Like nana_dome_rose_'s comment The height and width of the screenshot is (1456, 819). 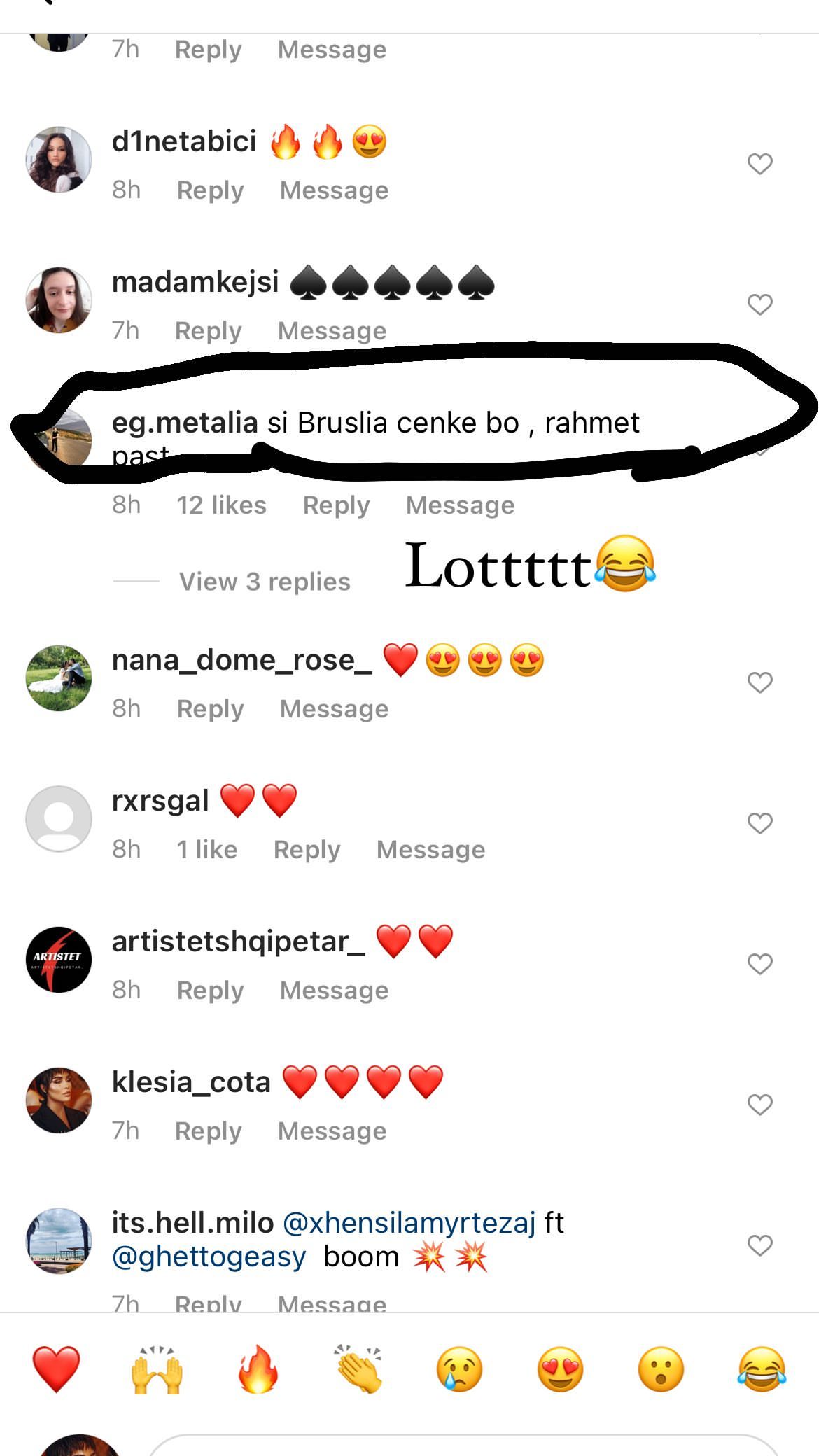tap(759, 682)
